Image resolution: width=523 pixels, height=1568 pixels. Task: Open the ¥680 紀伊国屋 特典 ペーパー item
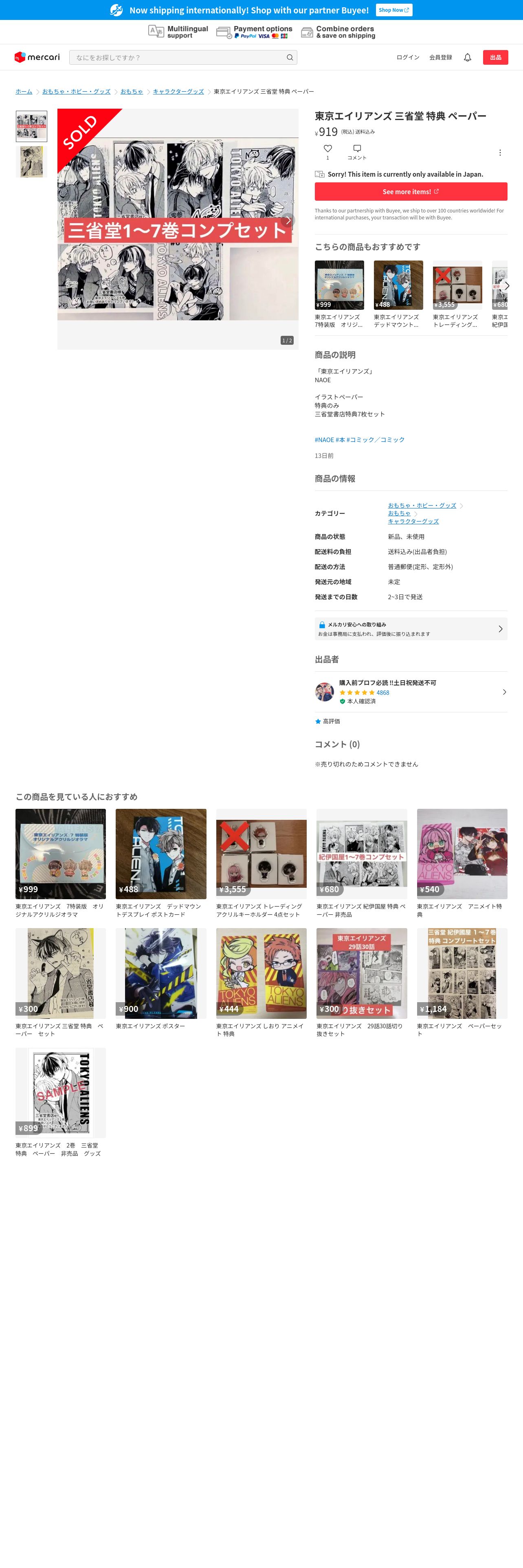point(361,854)
